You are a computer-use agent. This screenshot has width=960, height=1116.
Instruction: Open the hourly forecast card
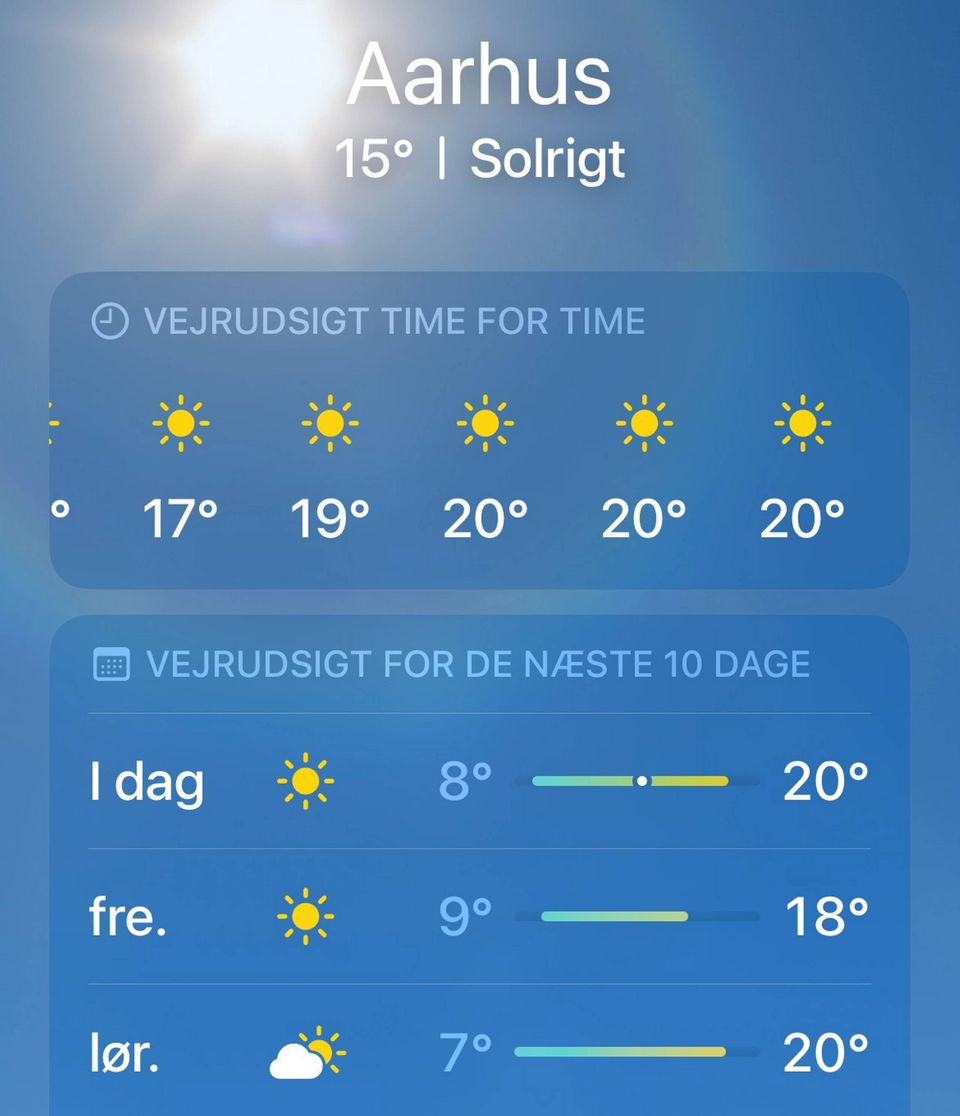tap(479, 430)
